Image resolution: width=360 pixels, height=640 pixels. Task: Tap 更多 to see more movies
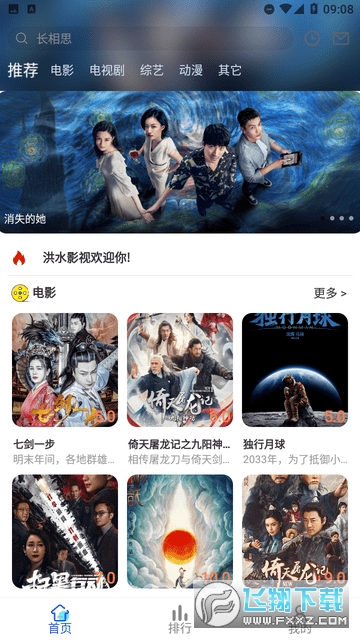pyautogui.click(x=330, y=293)
